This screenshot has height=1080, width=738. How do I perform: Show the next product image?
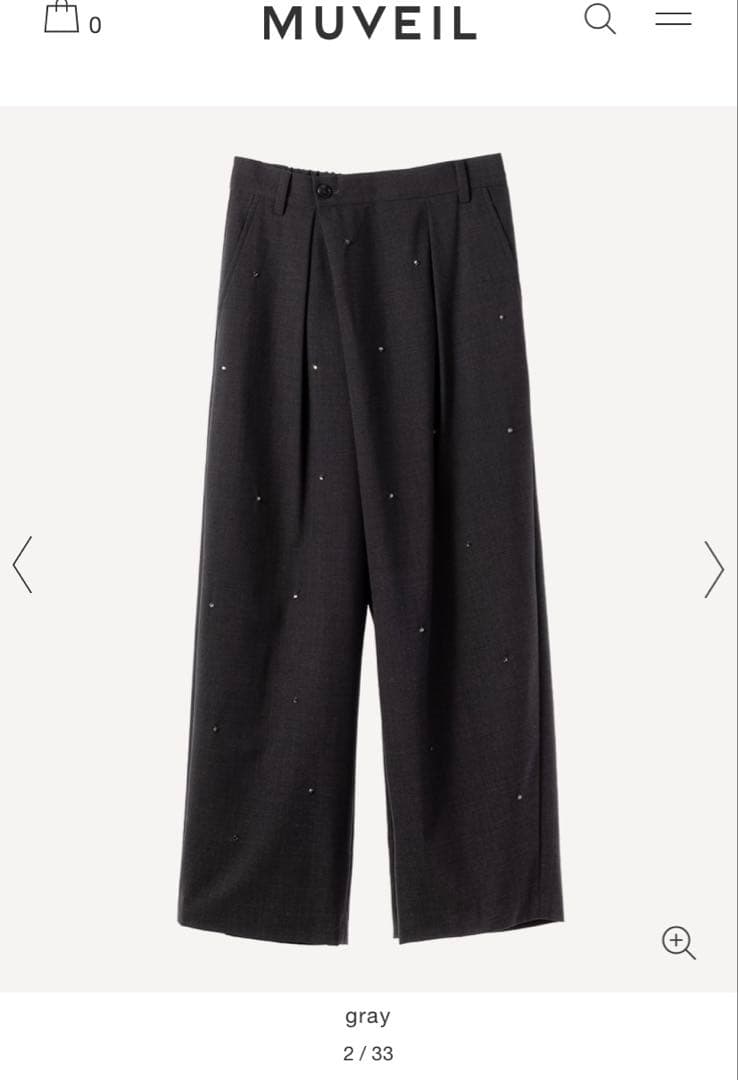[713, 569]
